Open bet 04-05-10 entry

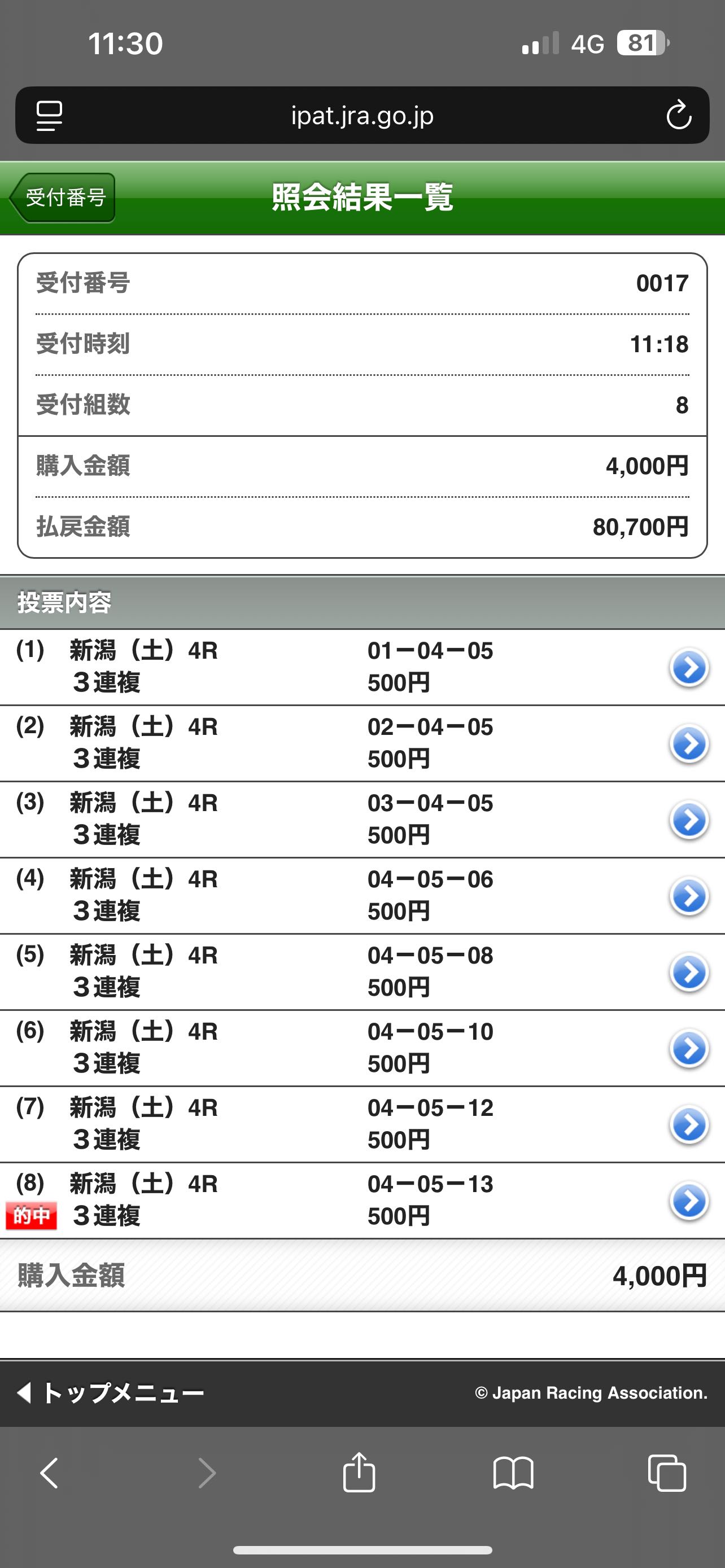(x=688, y=1048)
